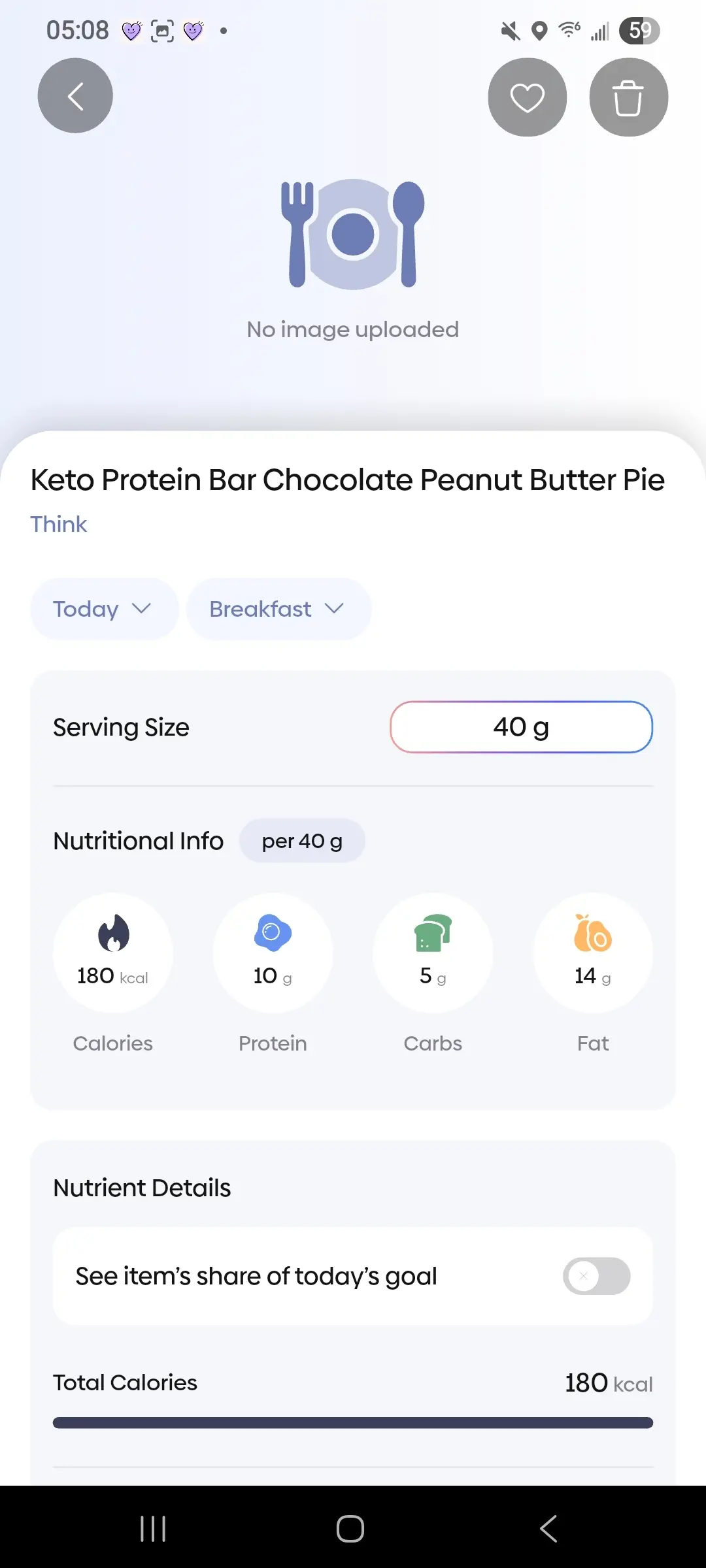Open the Today date dropdown
The width and height of the screenshot is (706, 1568).
(x=103, y=608)
